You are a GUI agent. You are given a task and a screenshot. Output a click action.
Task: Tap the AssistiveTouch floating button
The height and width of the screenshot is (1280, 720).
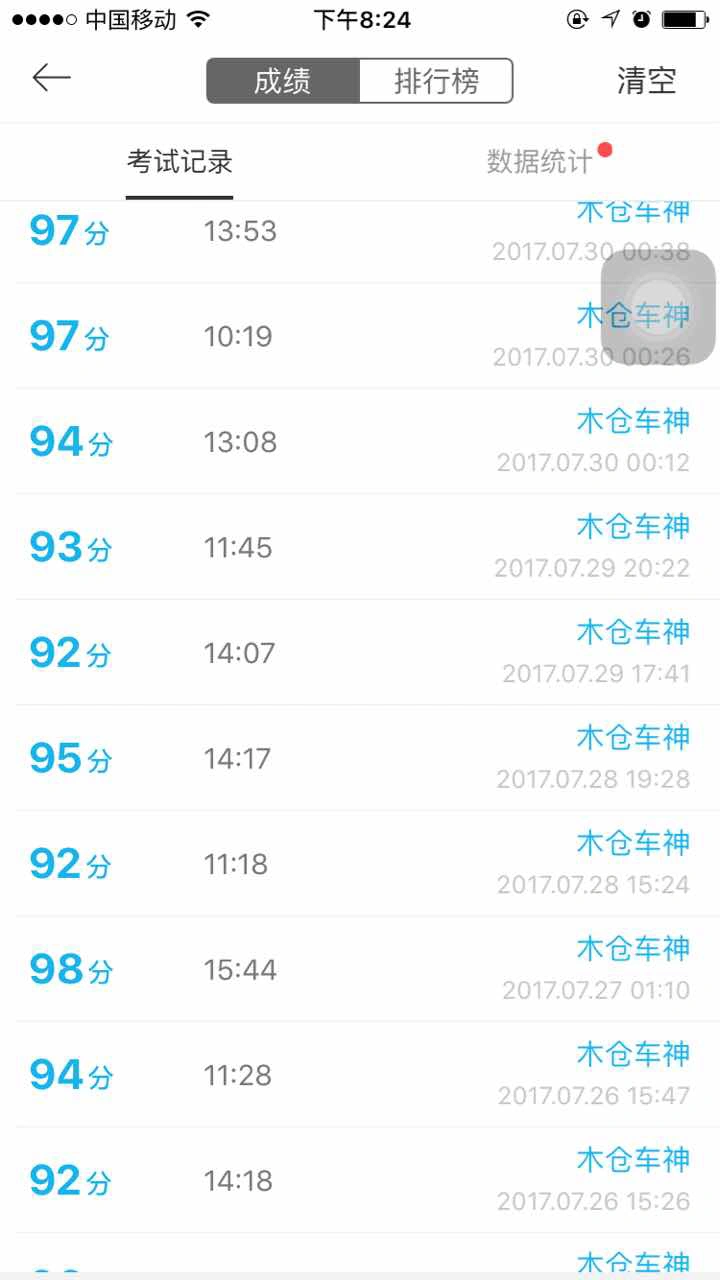(x=658, y=307)
